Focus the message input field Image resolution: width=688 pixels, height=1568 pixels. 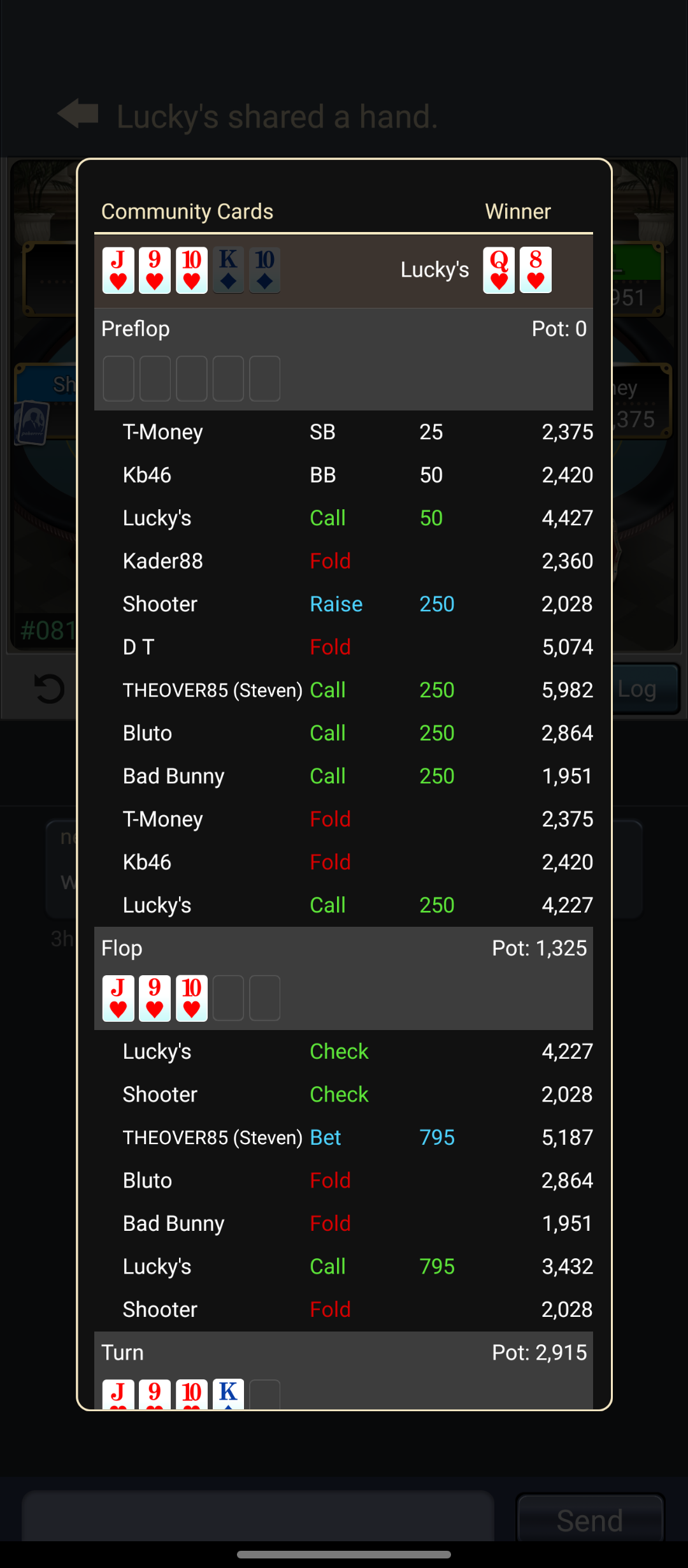click(258, 1520)
